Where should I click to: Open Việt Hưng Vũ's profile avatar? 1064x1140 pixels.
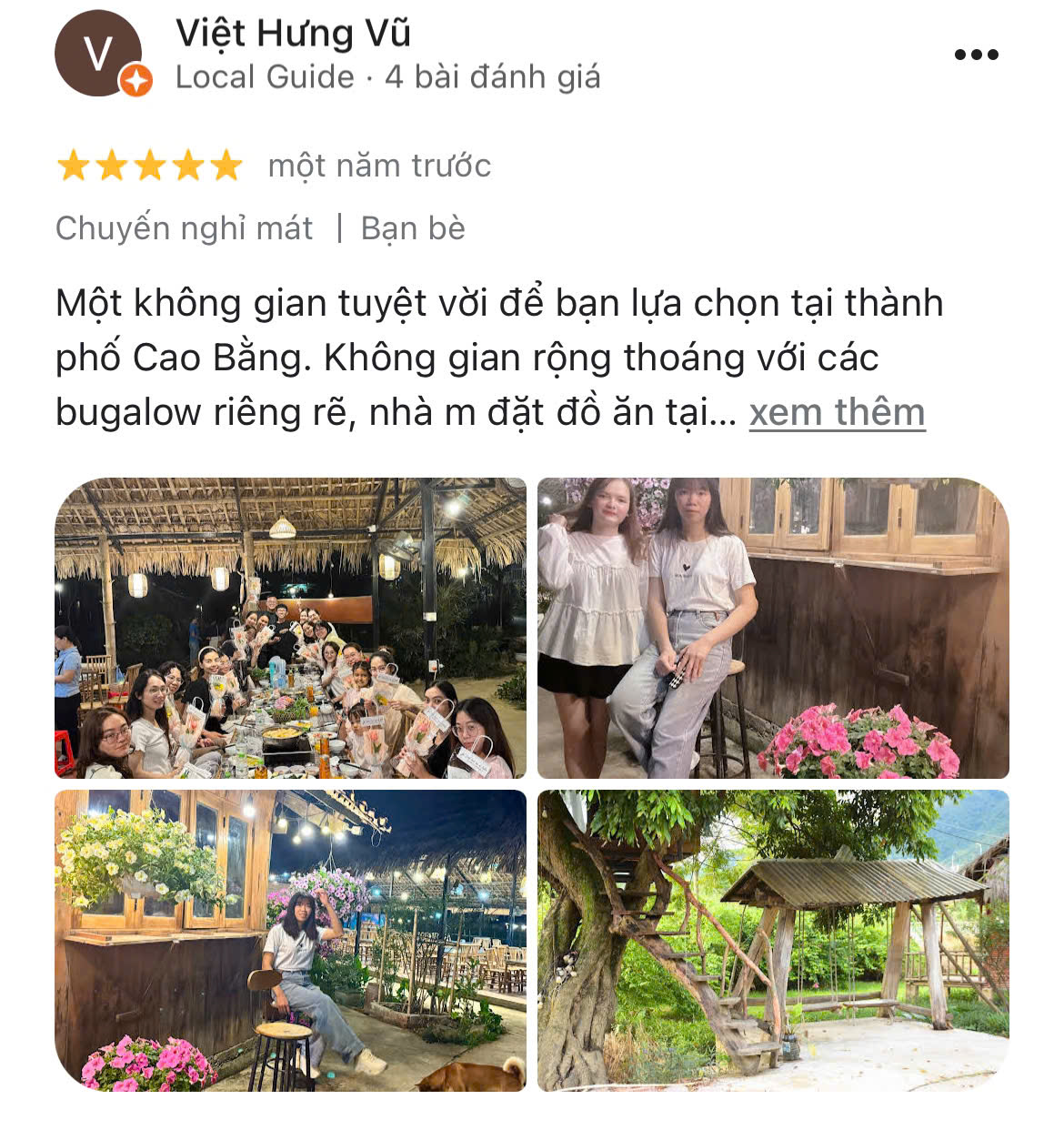tap(98, 54)
